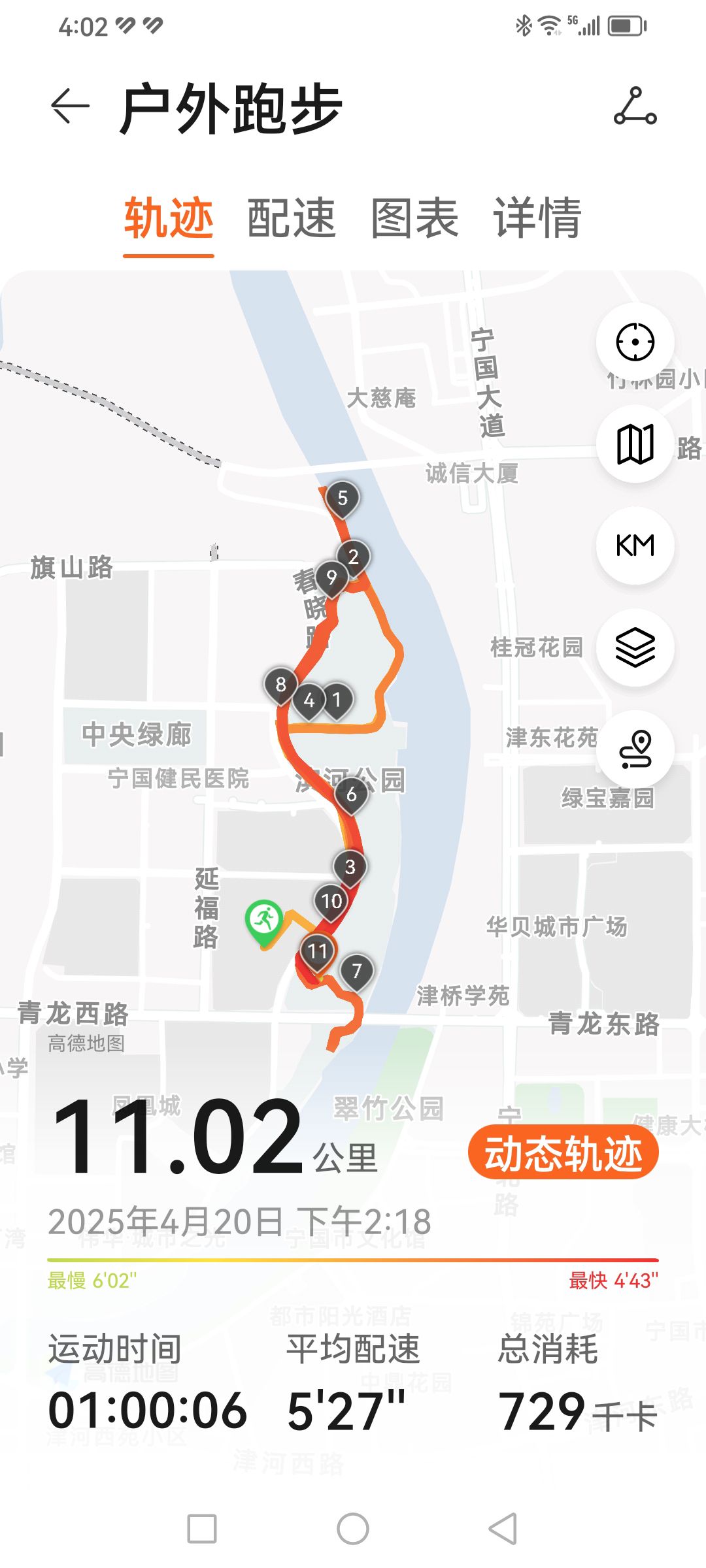The height and width of the screenshot is (1568, 706).
Task: Open the route share icon at top right
Action: pos(635,106)
